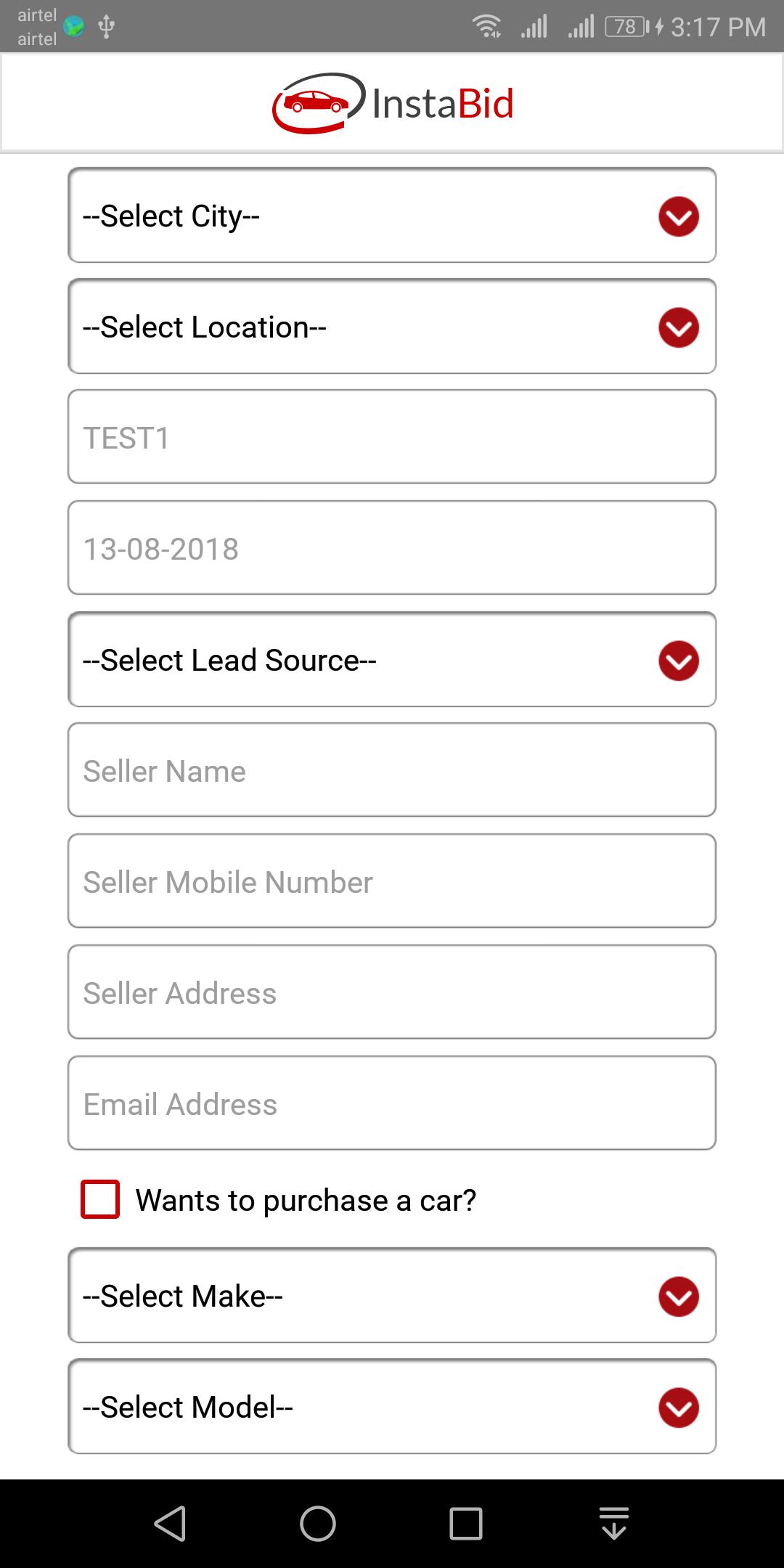The height and width of the screenshot is (1568, 784).
Task: Tap the Email Address field
Action: (x=392, y=1103)
